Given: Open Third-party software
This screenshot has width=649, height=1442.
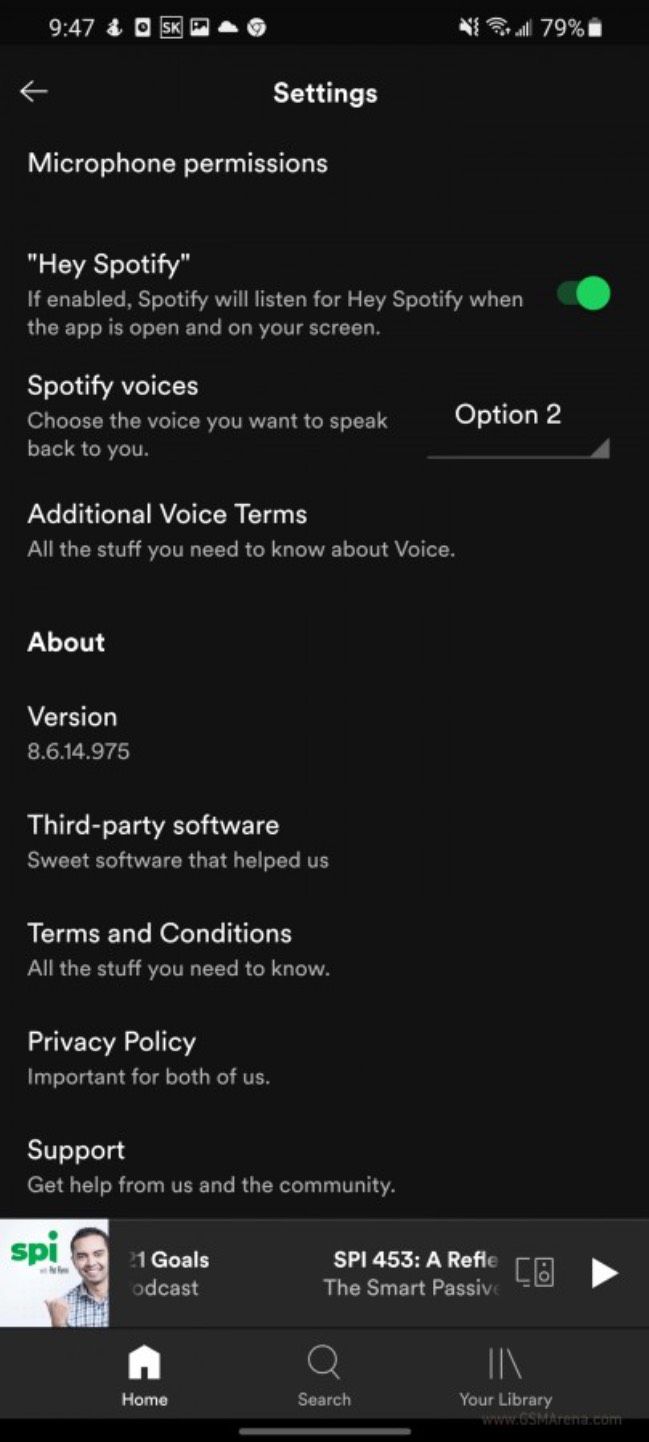Looking at the screenshot, I should point(324,841).
